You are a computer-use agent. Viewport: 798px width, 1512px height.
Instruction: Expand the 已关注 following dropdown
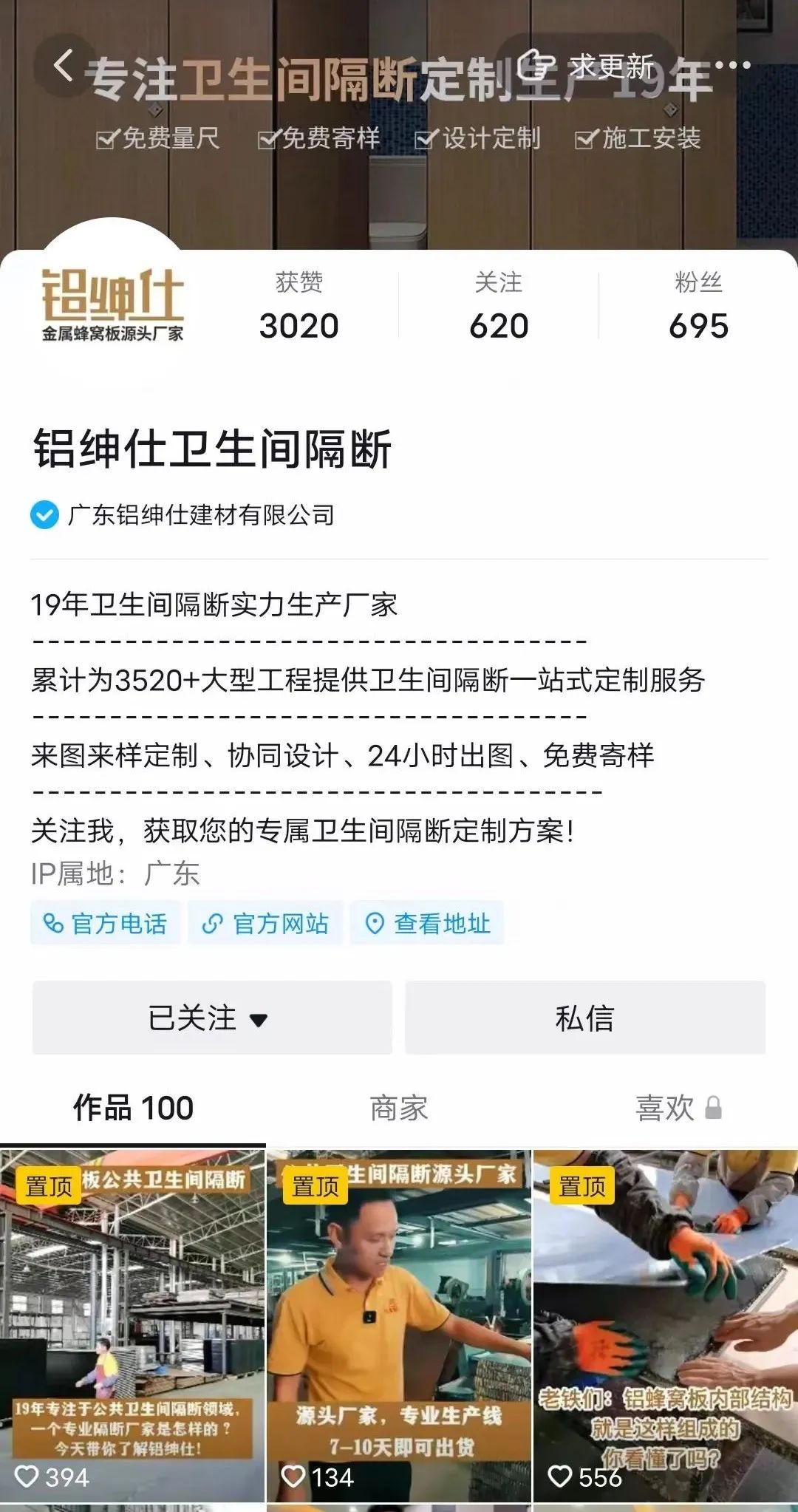tap(212, 1018)
